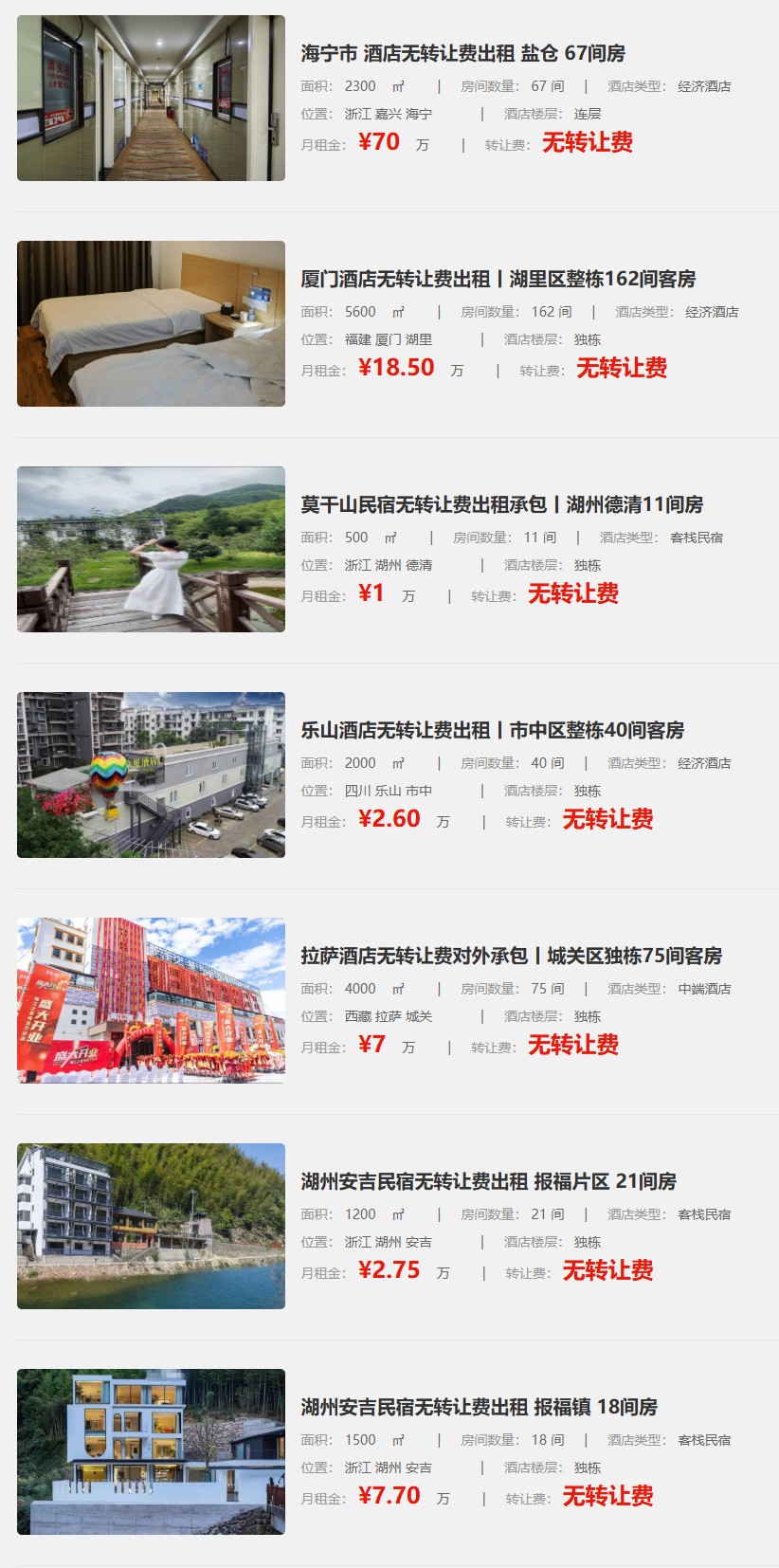Click 浙江 湖州 德清 location text

click(389, 563)
